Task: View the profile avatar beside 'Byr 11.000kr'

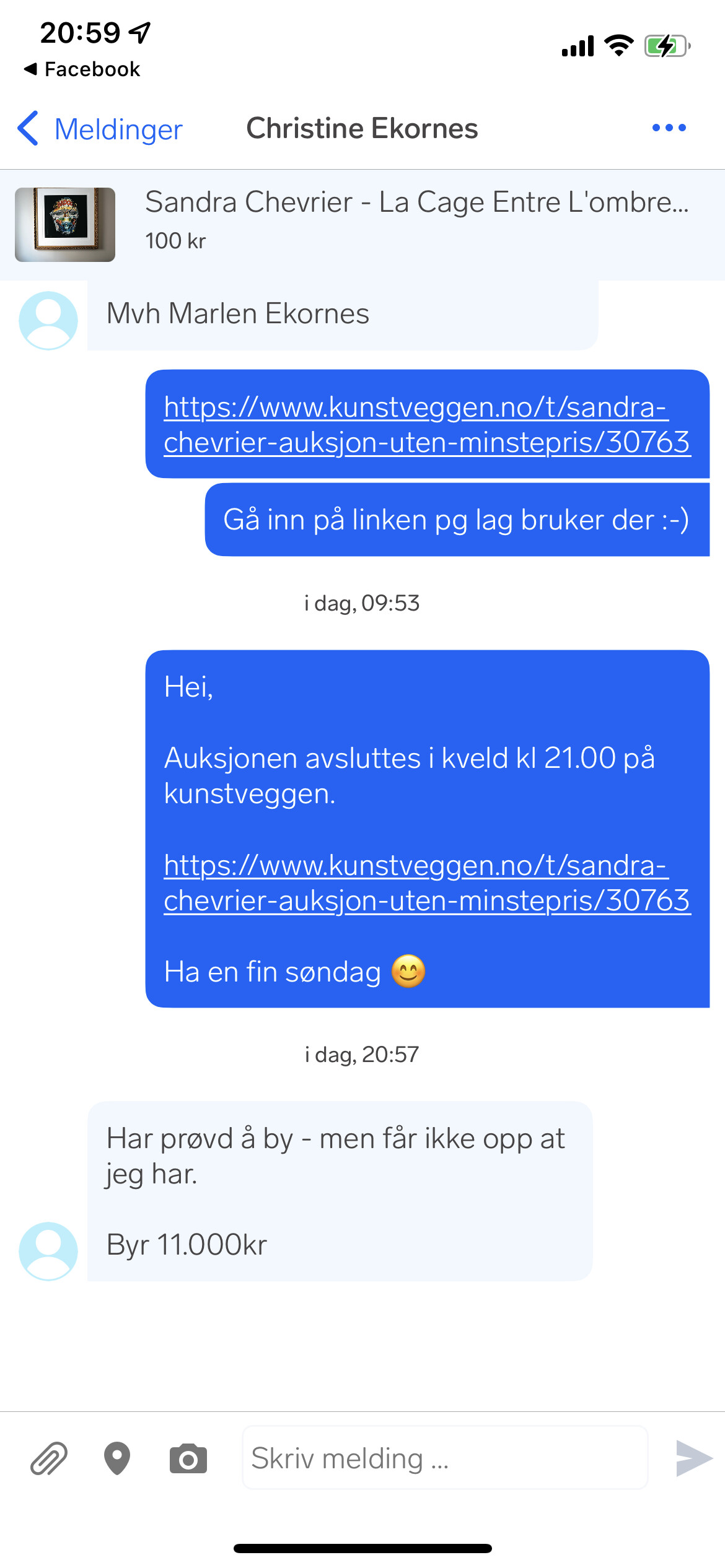Action: [48, 1250]
